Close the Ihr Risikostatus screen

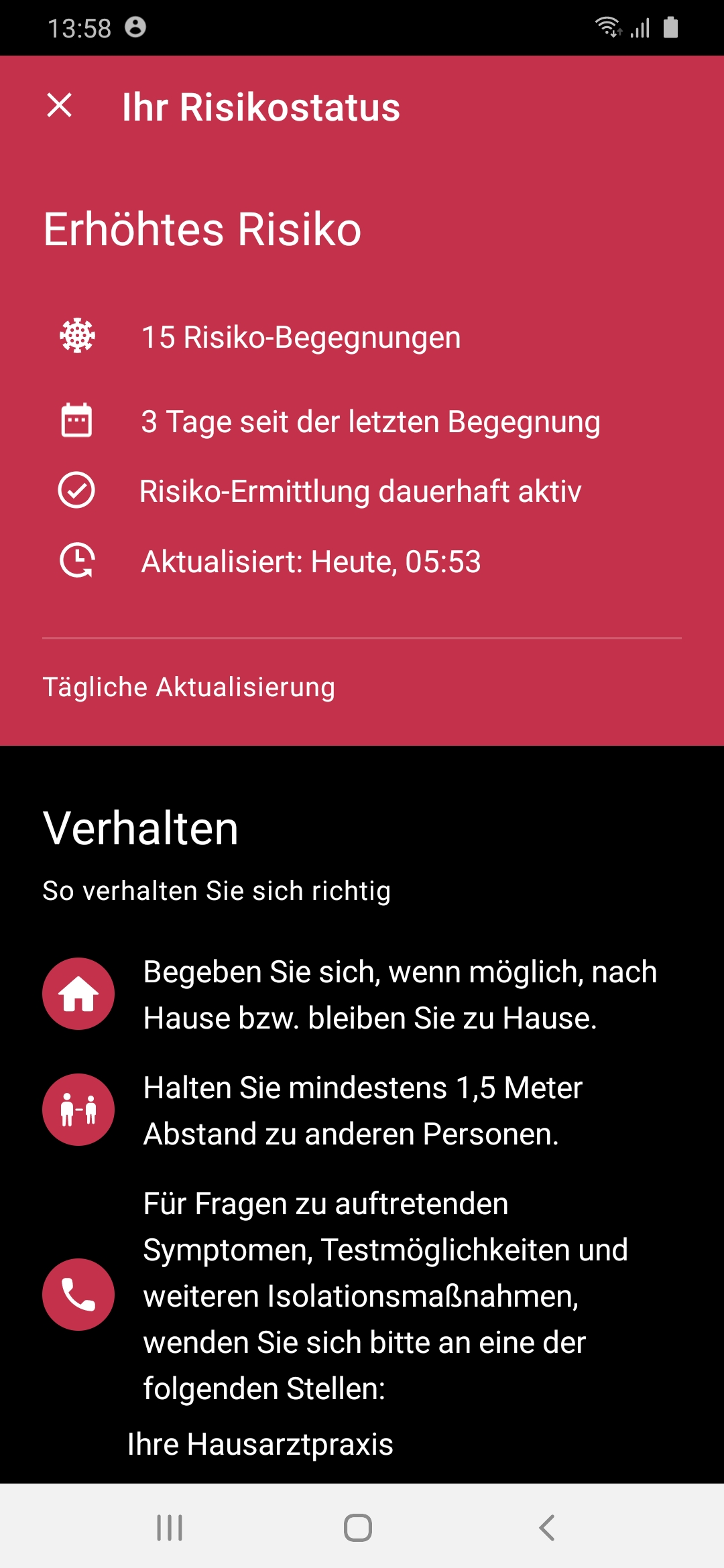pos(60,107)
